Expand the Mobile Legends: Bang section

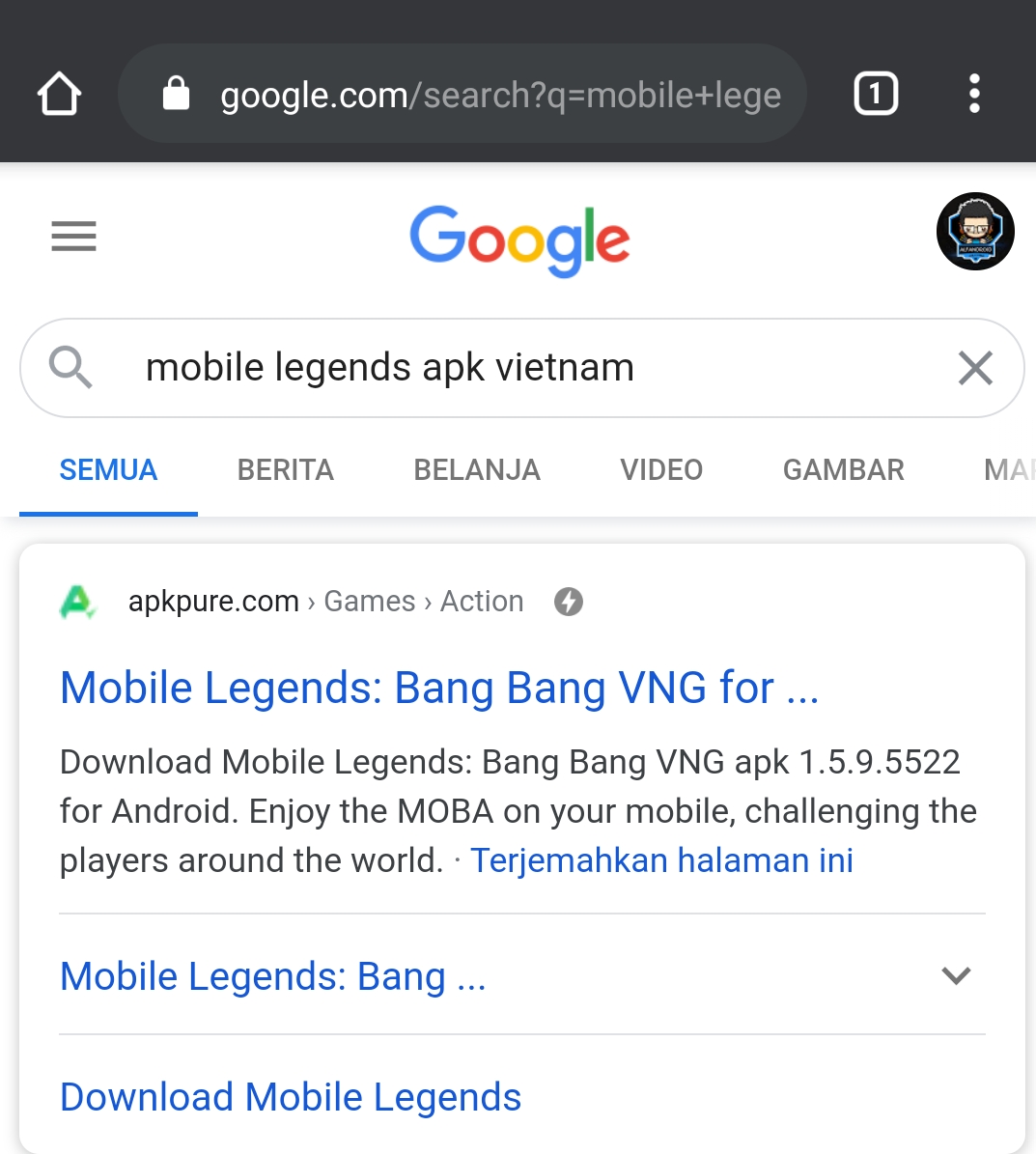click(x=955, y=976)
